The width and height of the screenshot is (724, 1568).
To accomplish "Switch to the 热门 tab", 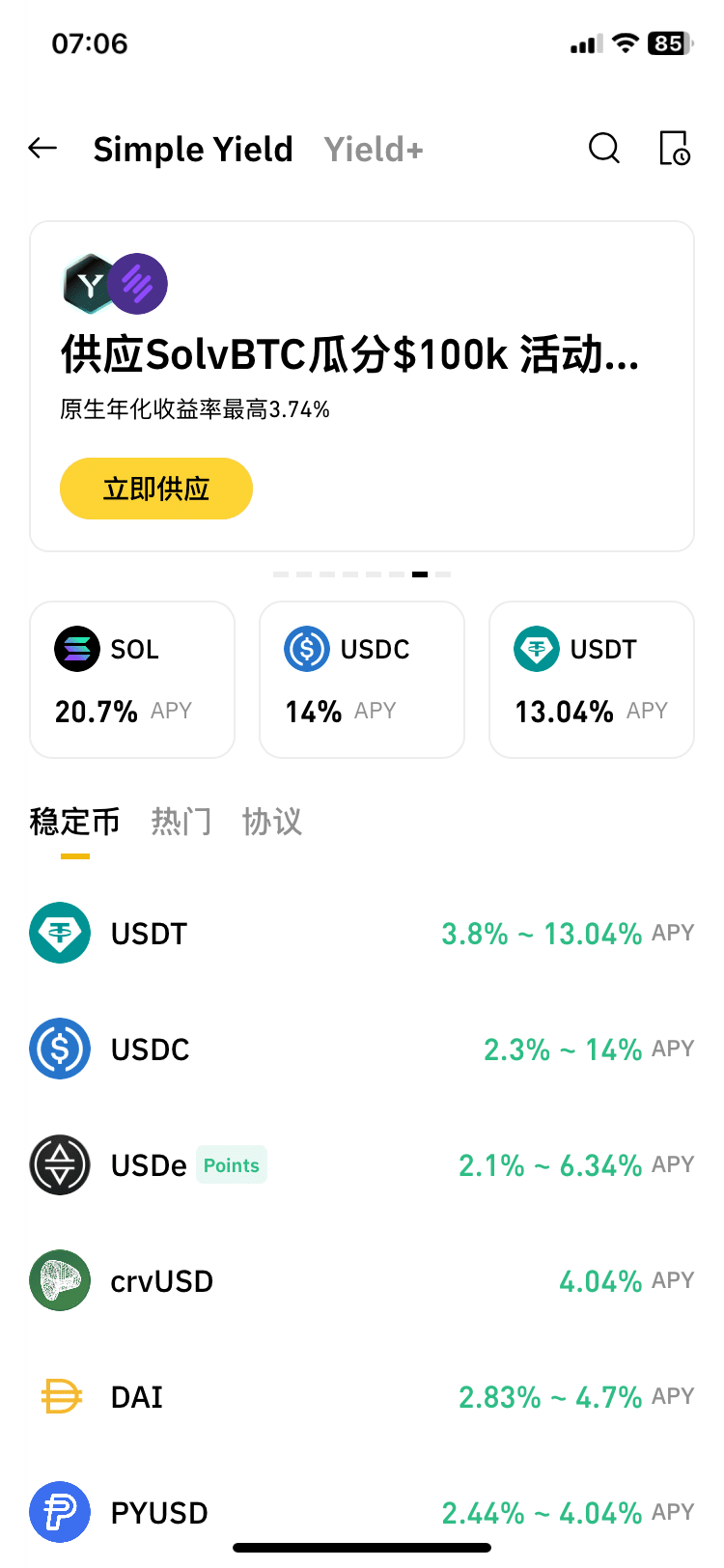I will tap(181, 822).
